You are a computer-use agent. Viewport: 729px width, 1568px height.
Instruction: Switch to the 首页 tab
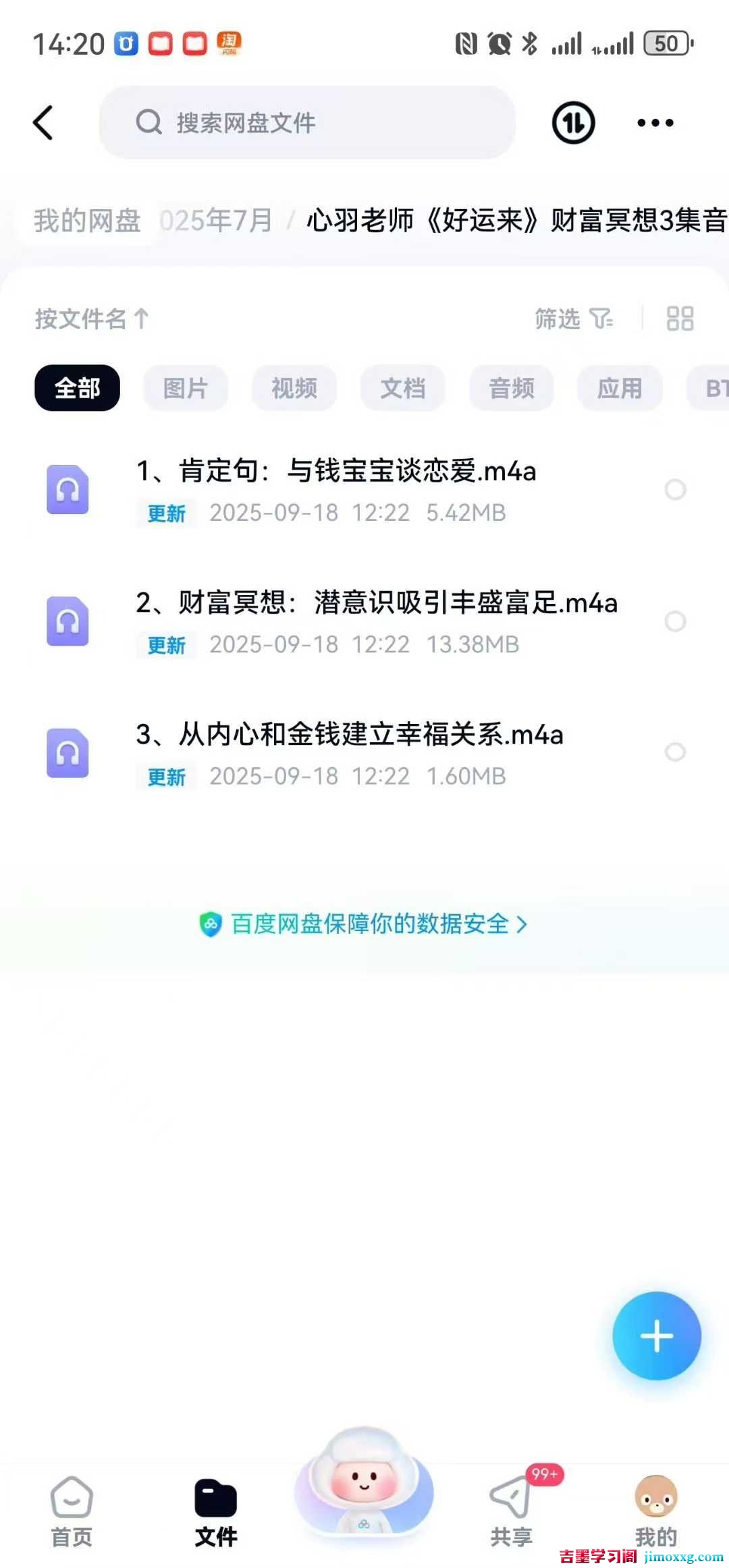coord(72,1511)
